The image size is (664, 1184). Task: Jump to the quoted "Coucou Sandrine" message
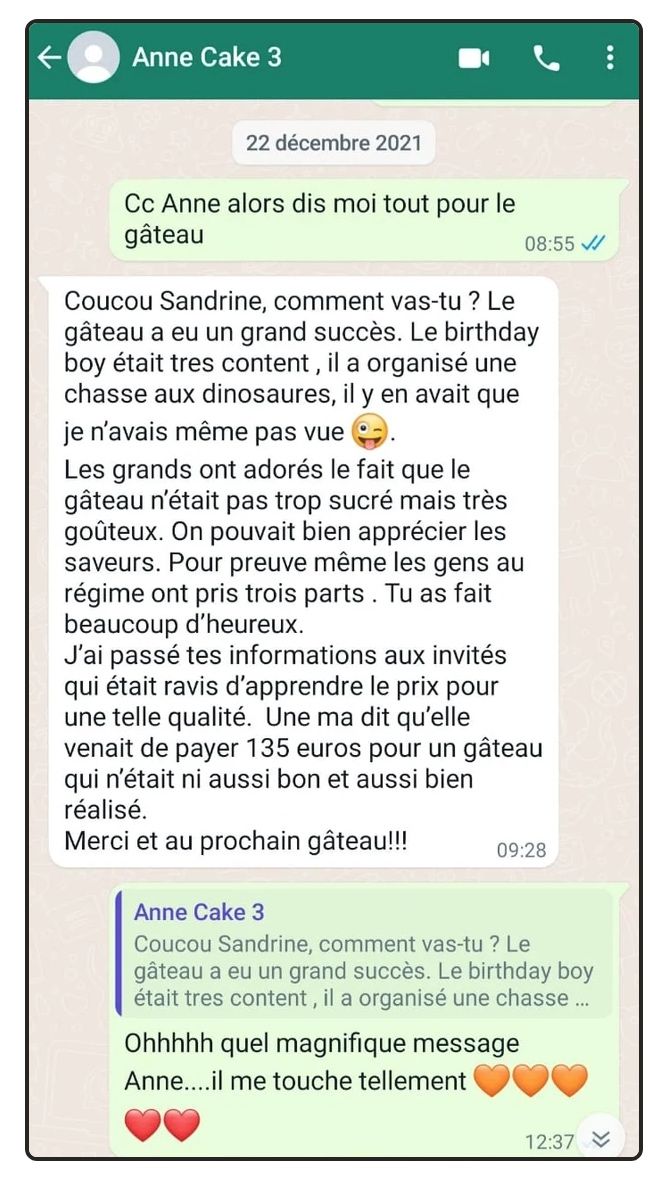pyautogui.click(x=365, y=955)
